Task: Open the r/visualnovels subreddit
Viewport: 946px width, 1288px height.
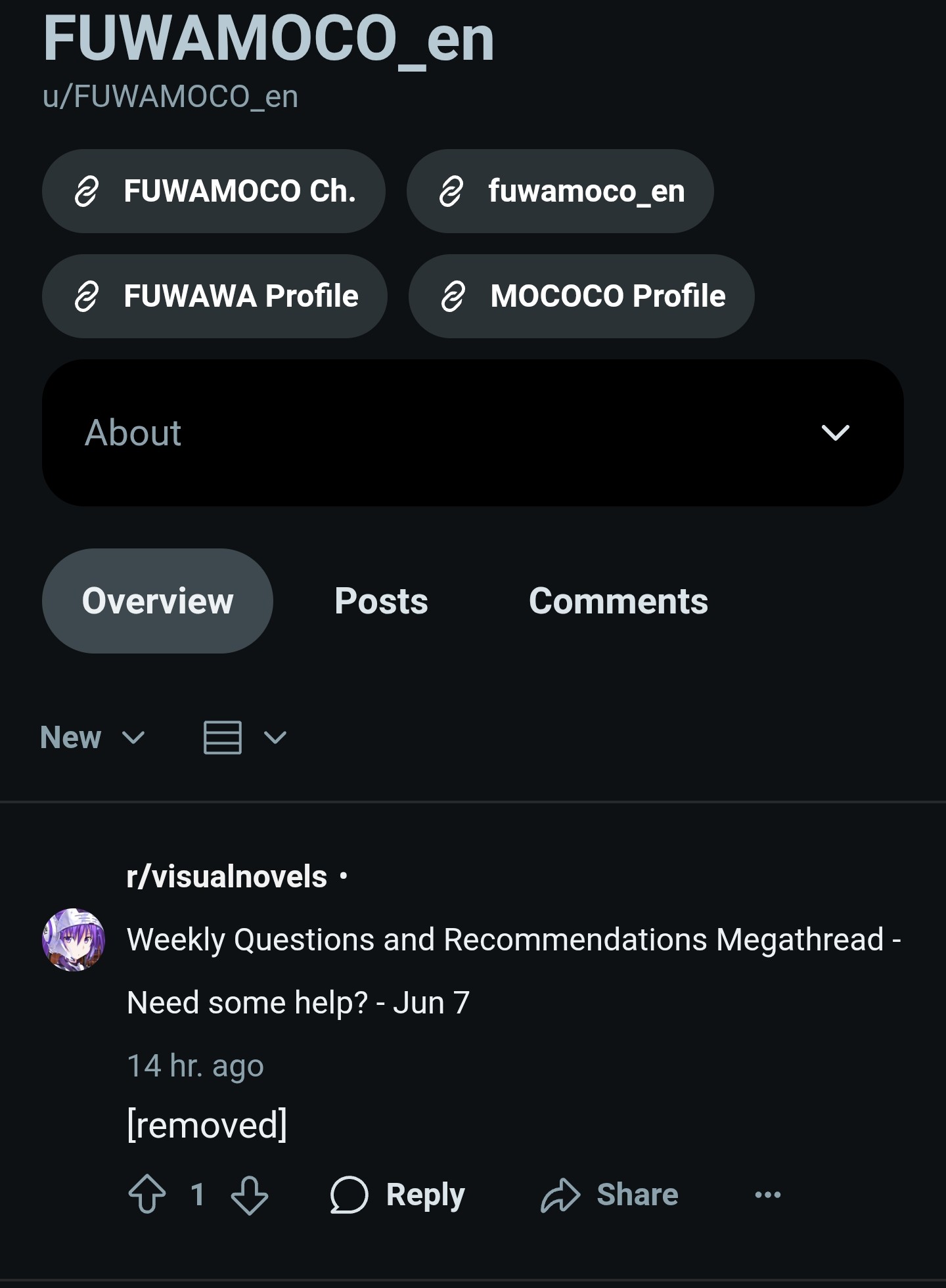Action: click(227, 876)
